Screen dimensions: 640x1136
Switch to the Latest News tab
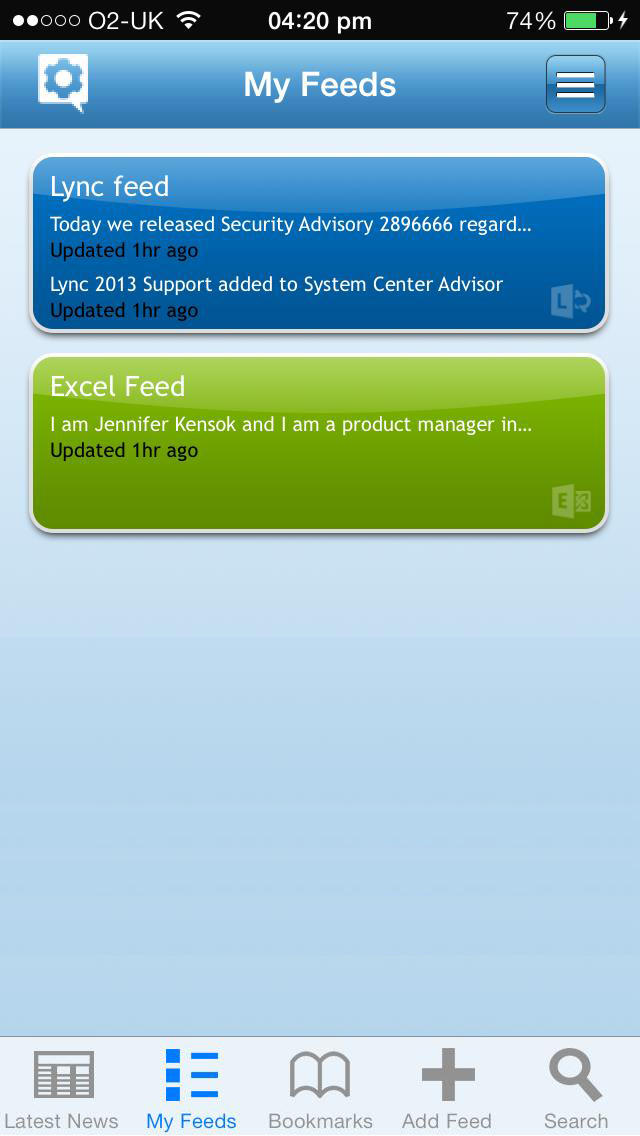pyautogui.click(x=62, y=1088)
